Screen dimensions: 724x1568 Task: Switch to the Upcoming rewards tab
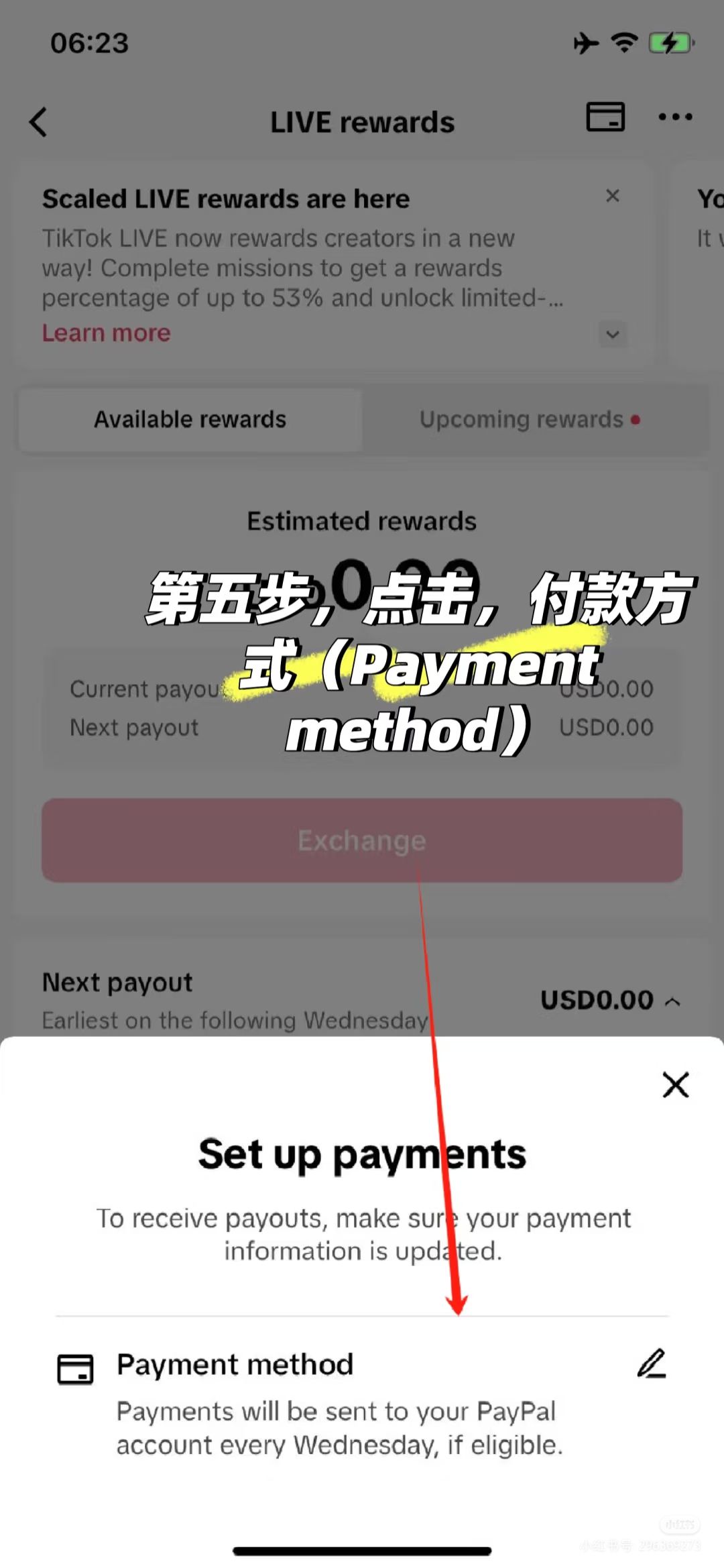[x=530, y=419]
